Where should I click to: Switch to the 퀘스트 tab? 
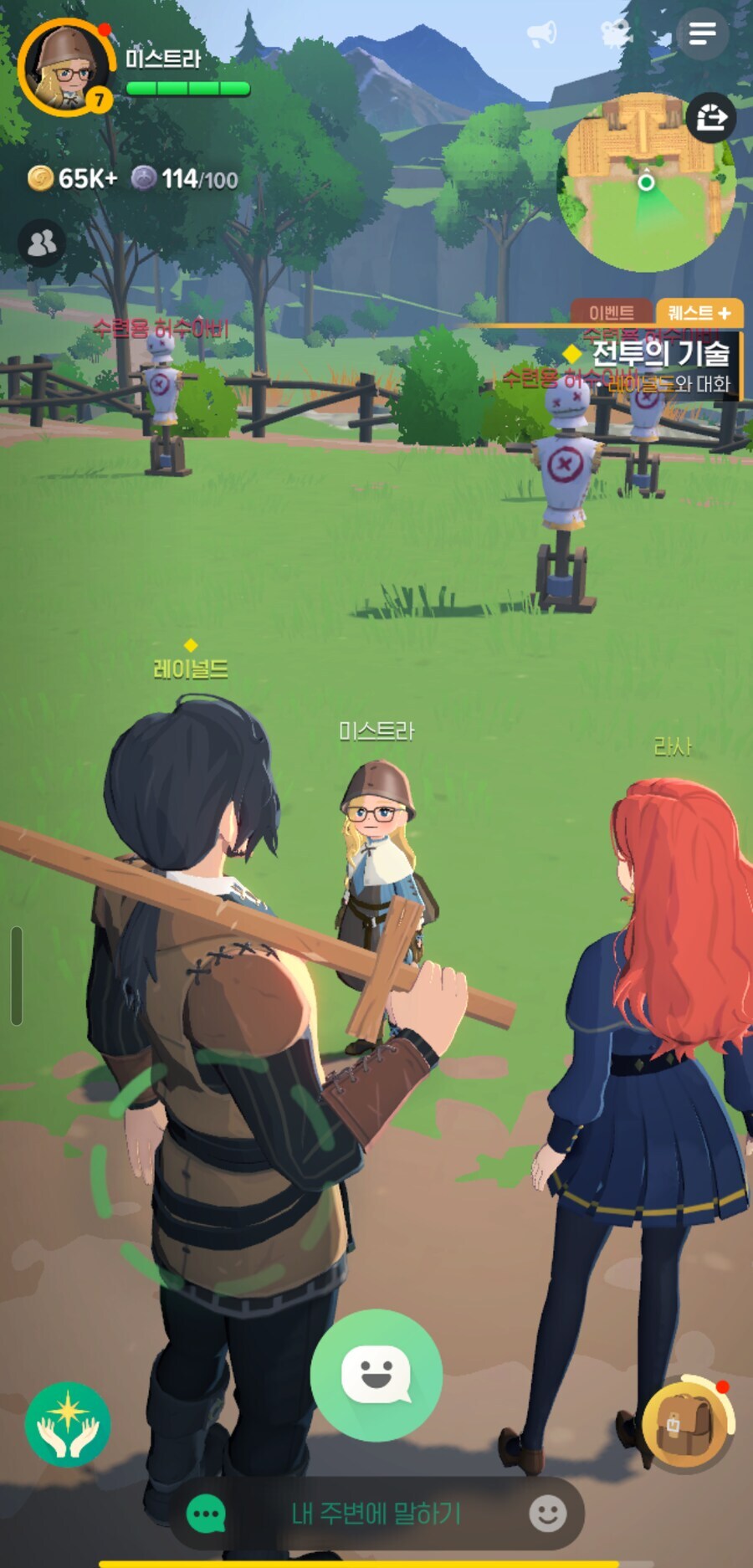pyautogui.click(x=699, y=313)
